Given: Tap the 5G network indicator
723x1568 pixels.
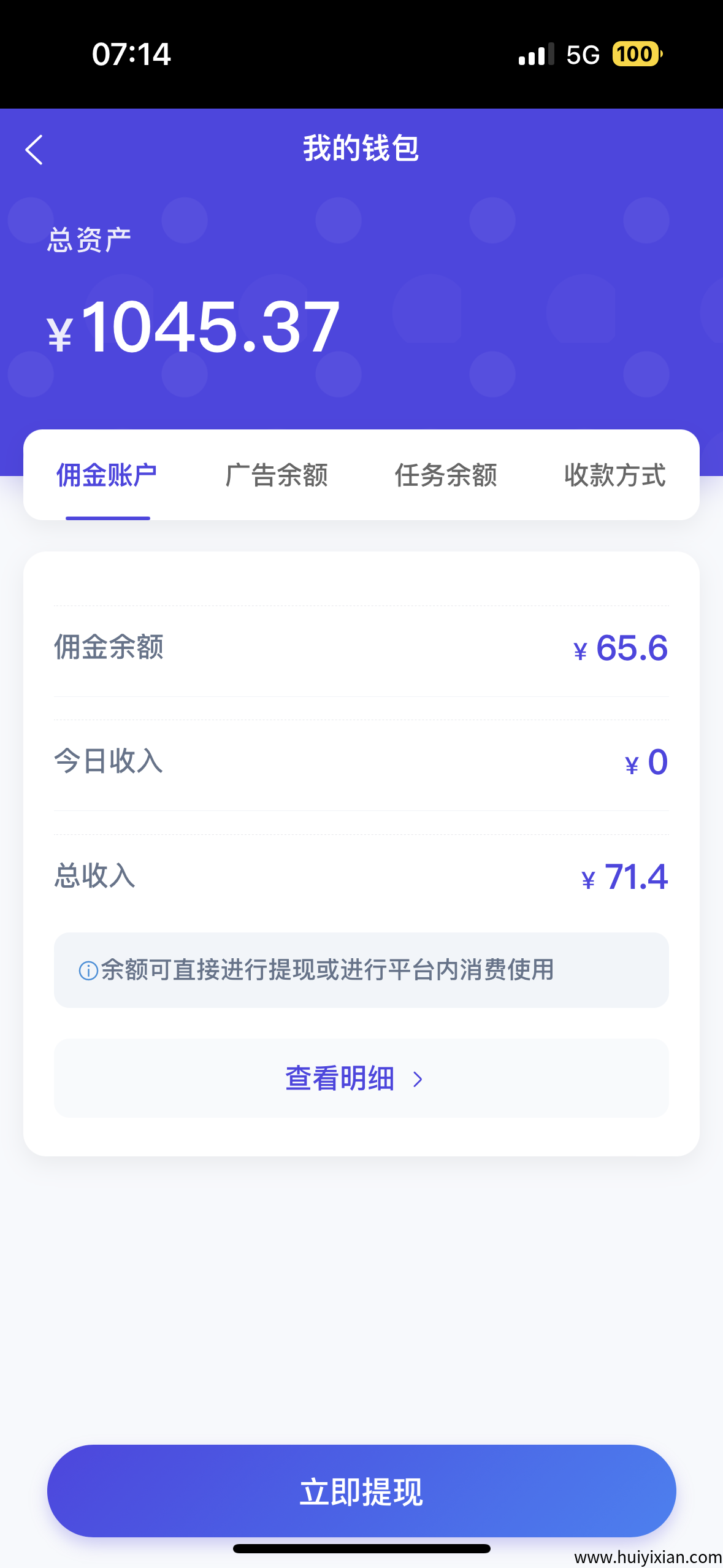Looking at the screenshot, I should point(584,55).
